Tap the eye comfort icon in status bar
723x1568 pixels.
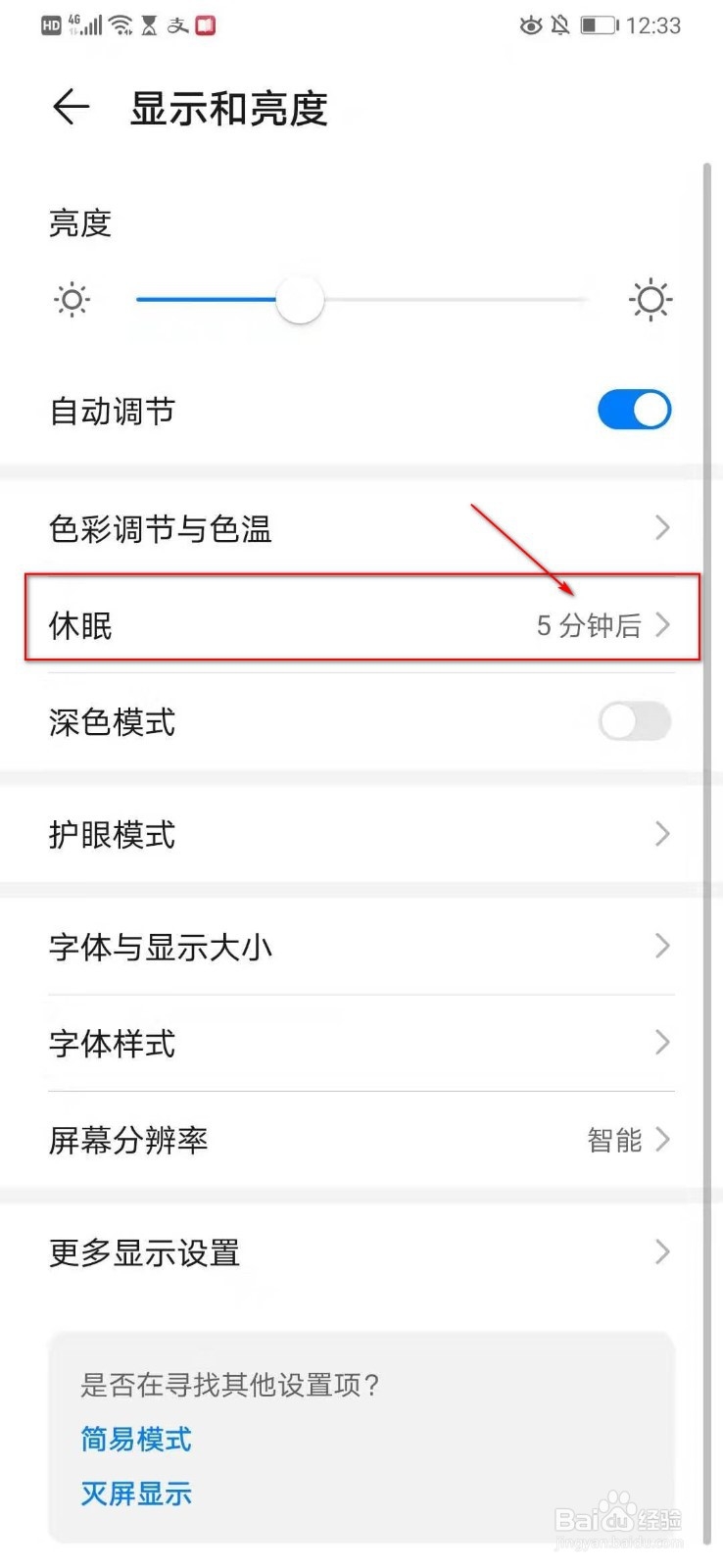click(530, 25)
